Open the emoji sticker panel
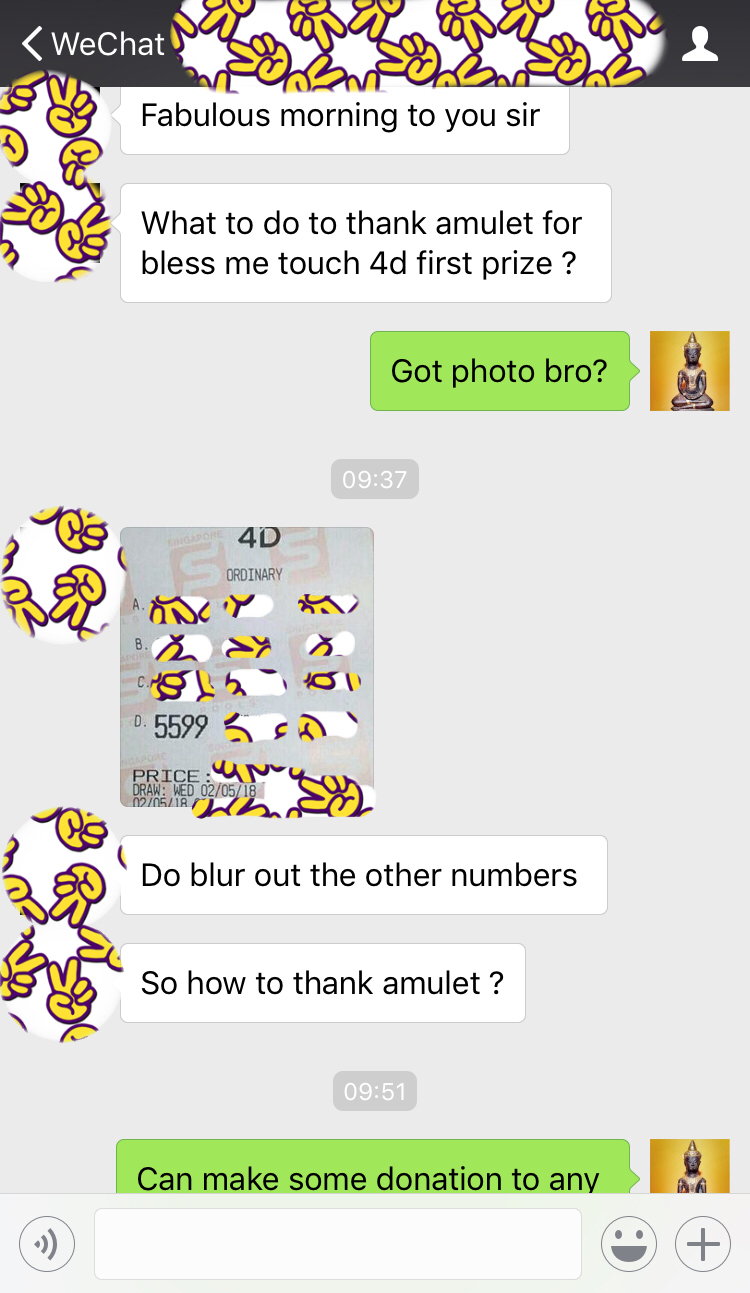Screen dimensions: 750x1293 [x=629, y=1244]
